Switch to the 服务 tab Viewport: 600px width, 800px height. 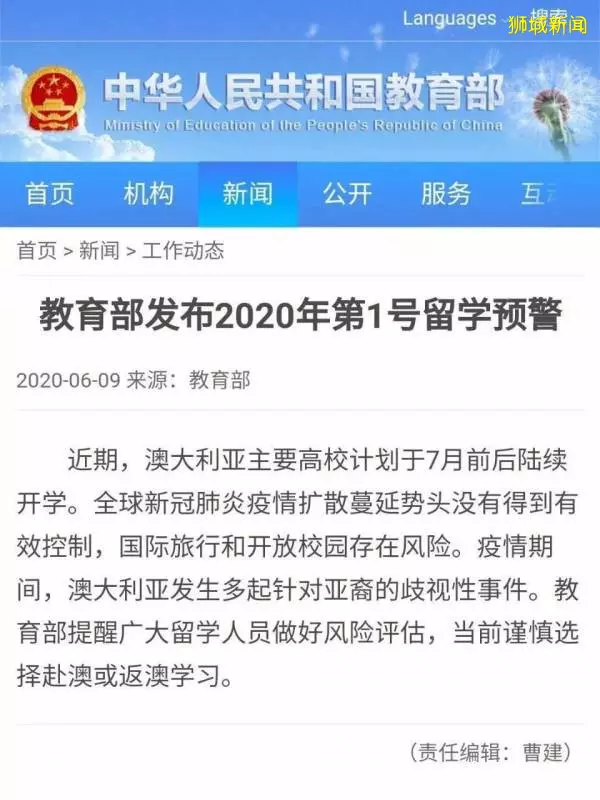pyautogui.click(x=446, y=193)
